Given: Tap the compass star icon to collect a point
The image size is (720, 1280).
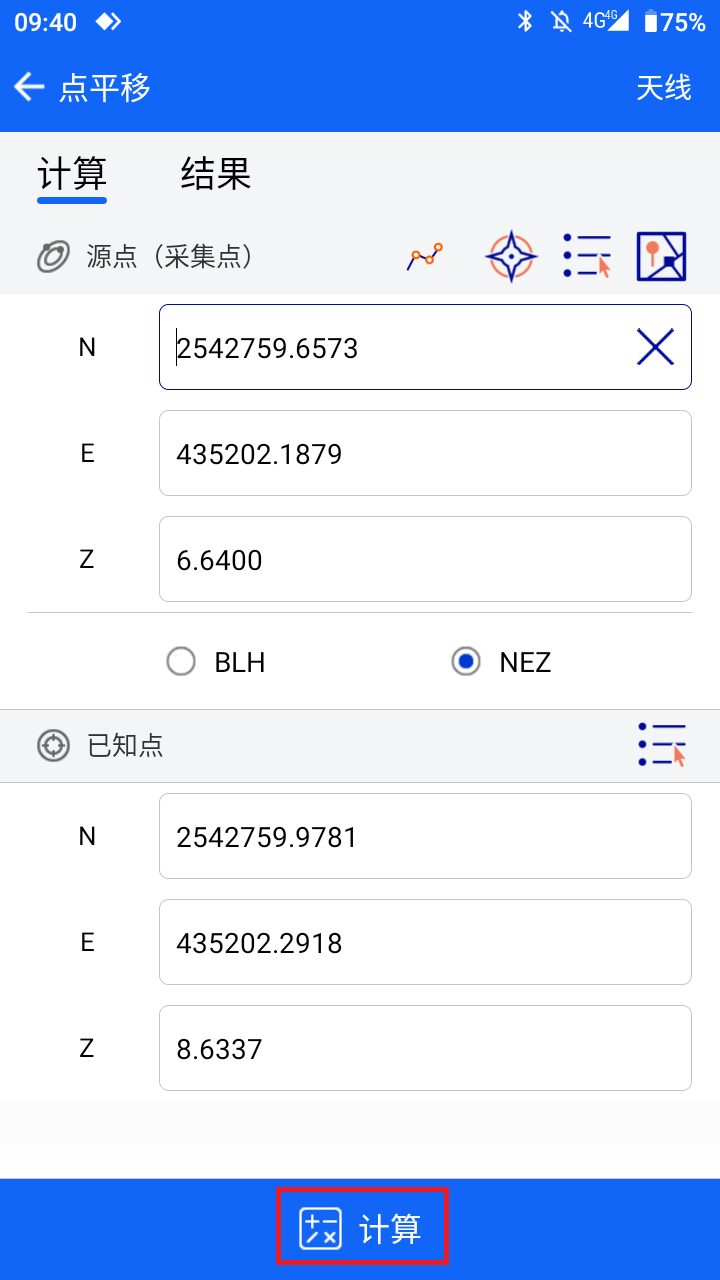Looking at the screenshot, I should coord(511,257).
